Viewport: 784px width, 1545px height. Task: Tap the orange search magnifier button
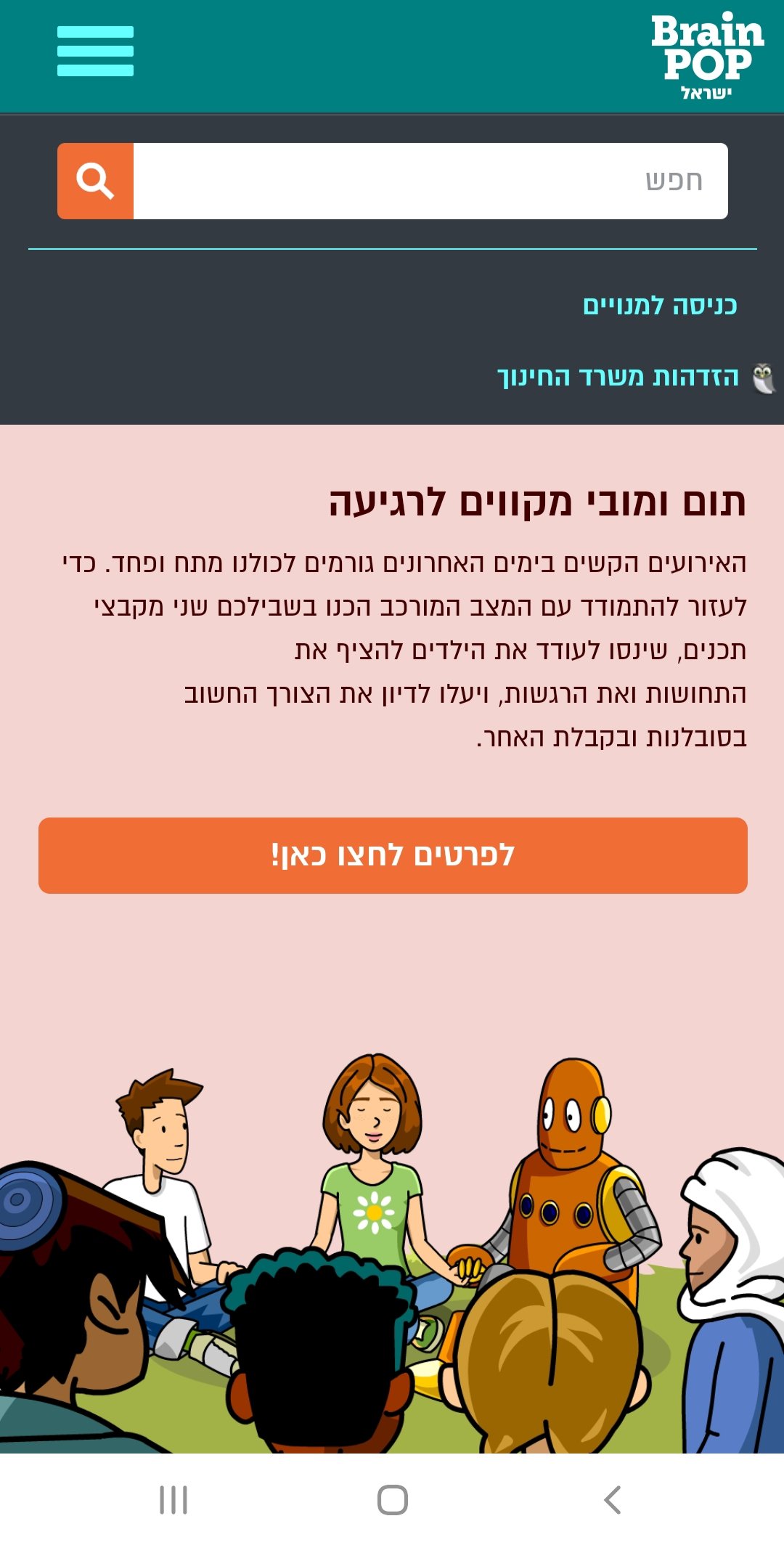pyautogui.click(x=95, y=181)
